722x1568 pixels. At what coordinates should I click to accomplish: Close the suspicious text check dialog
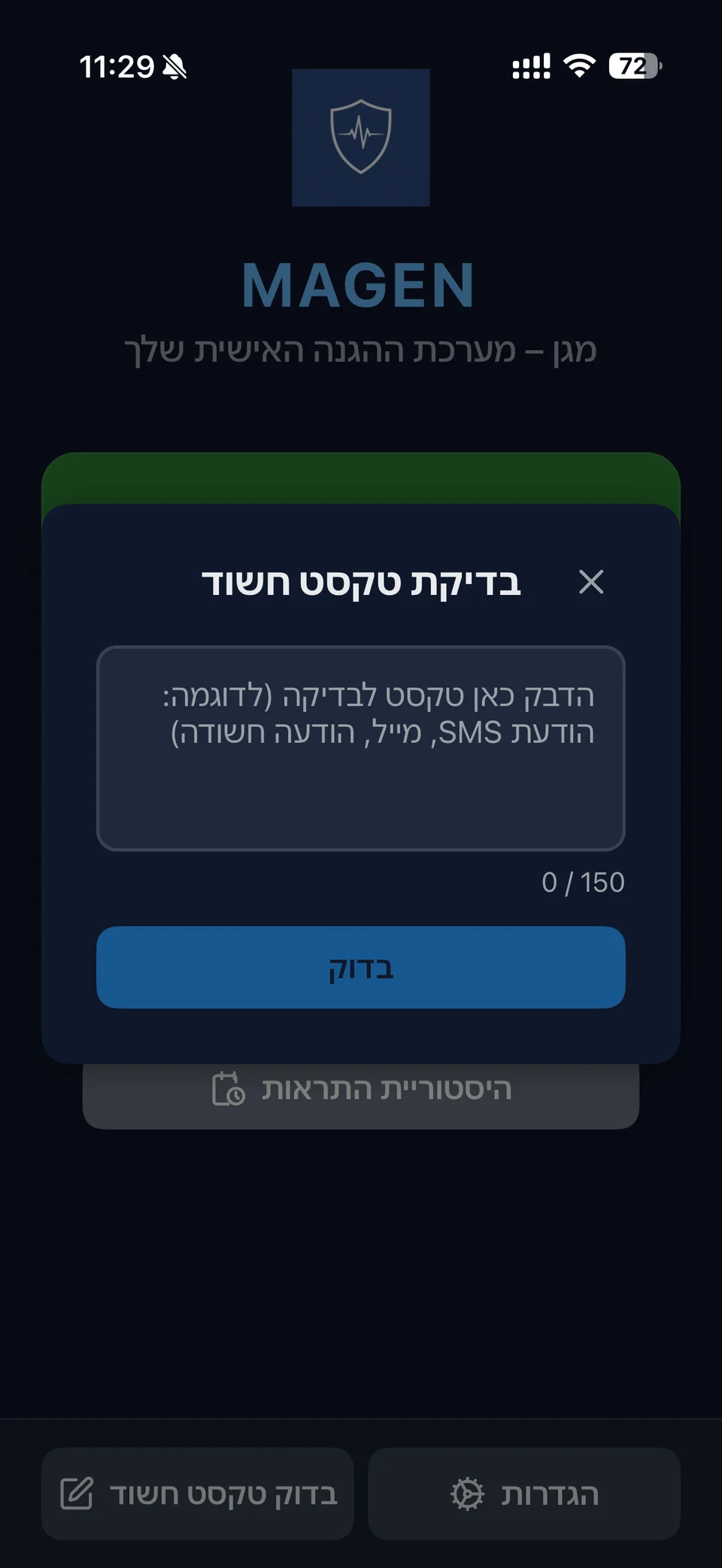[591, 582]
